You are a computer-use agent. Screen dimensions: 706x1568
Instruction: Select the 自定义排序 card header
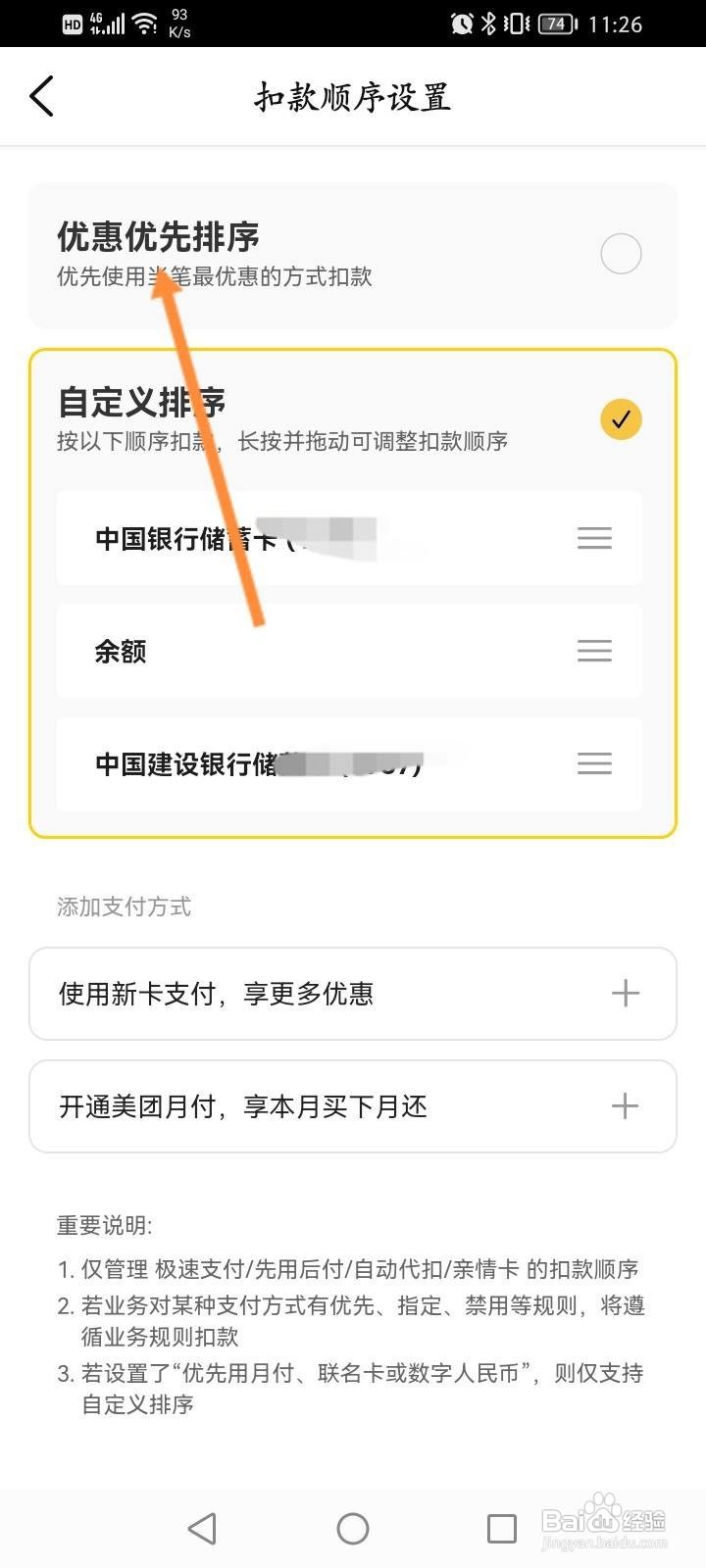point(142,402)
